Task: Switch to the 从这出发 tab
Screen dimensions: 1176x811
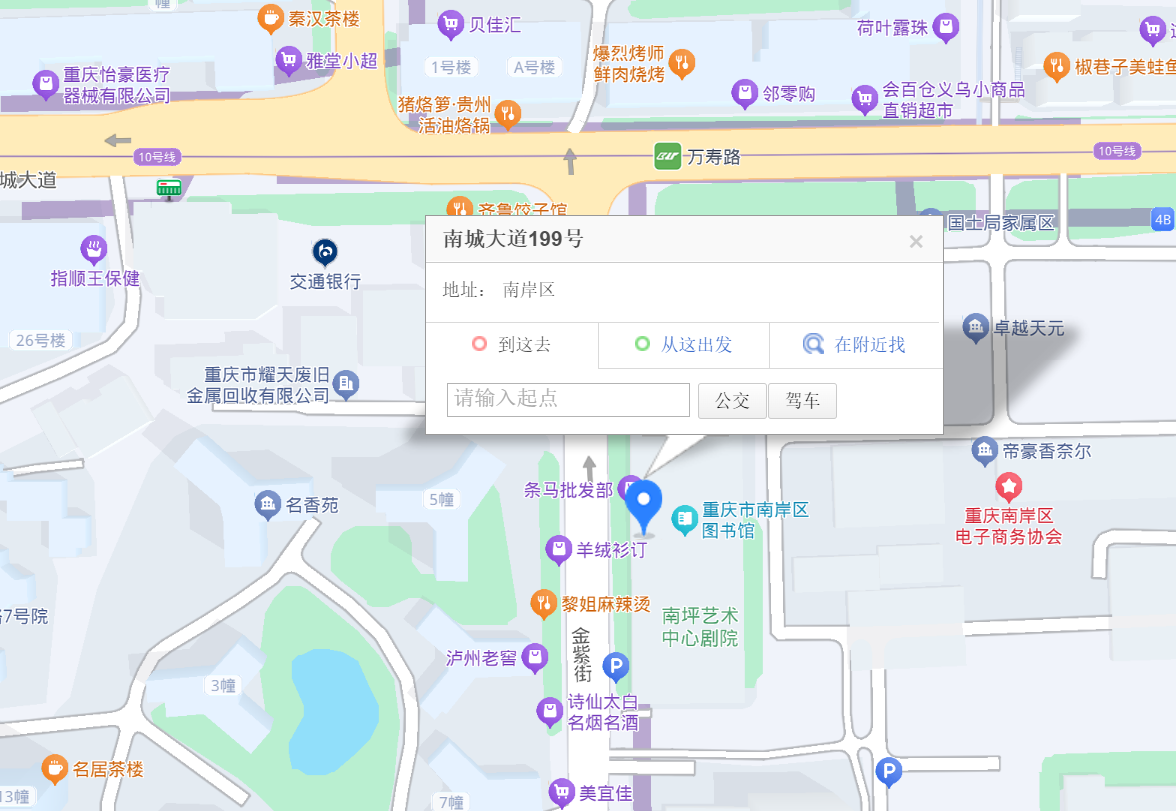Action: 684,345
